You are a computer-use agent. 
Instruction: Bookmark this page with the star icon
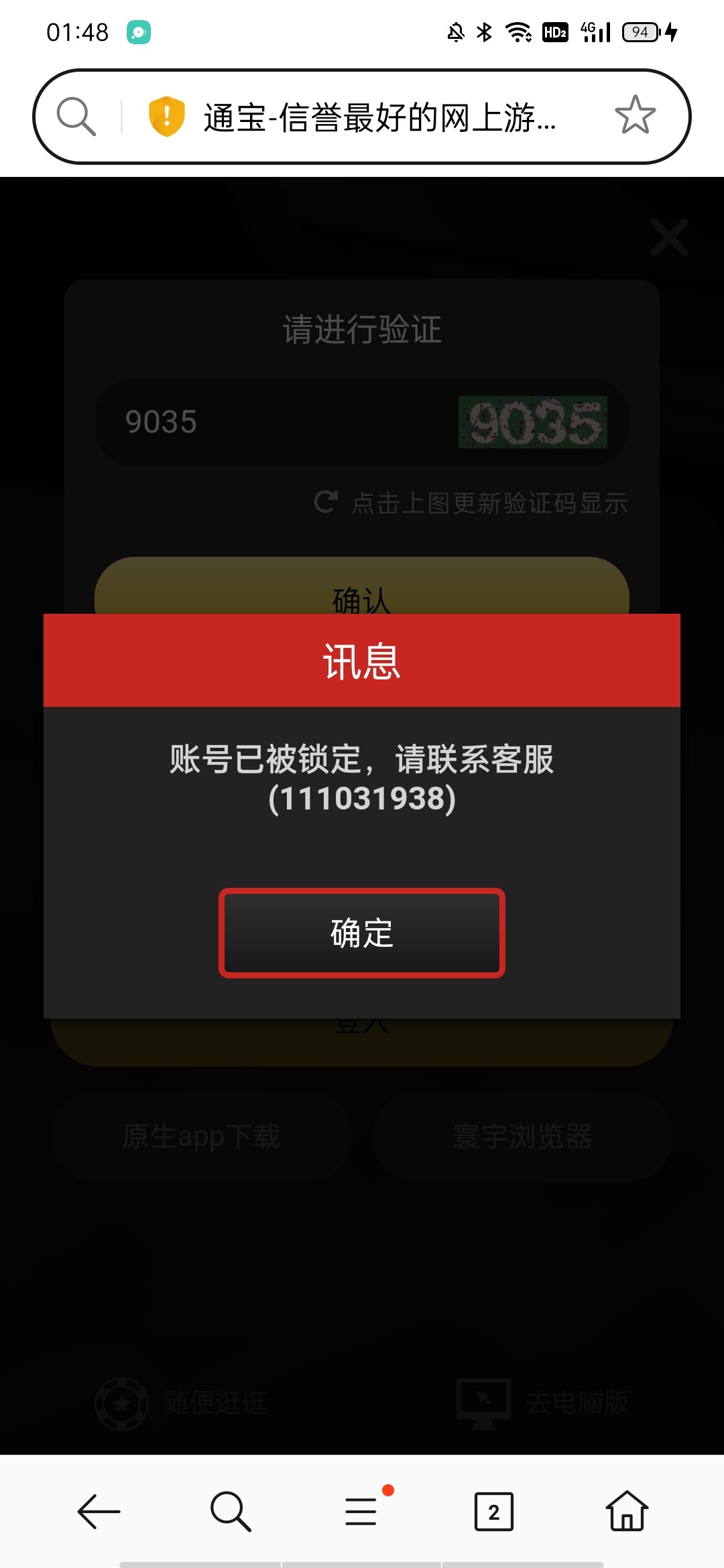634,115
